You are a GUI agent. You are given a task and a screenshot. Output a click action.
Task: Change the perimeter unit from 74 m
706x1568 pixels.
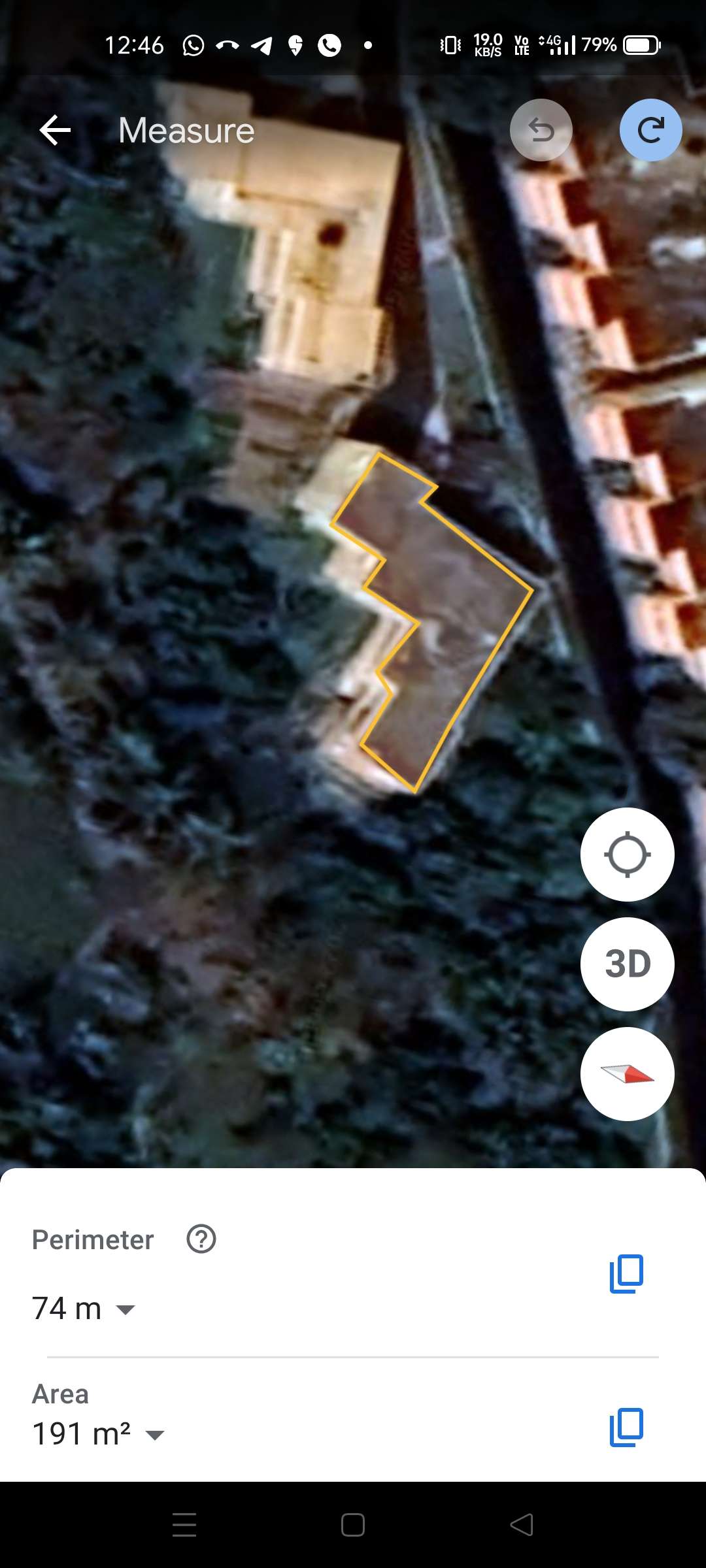(84, 1309)
